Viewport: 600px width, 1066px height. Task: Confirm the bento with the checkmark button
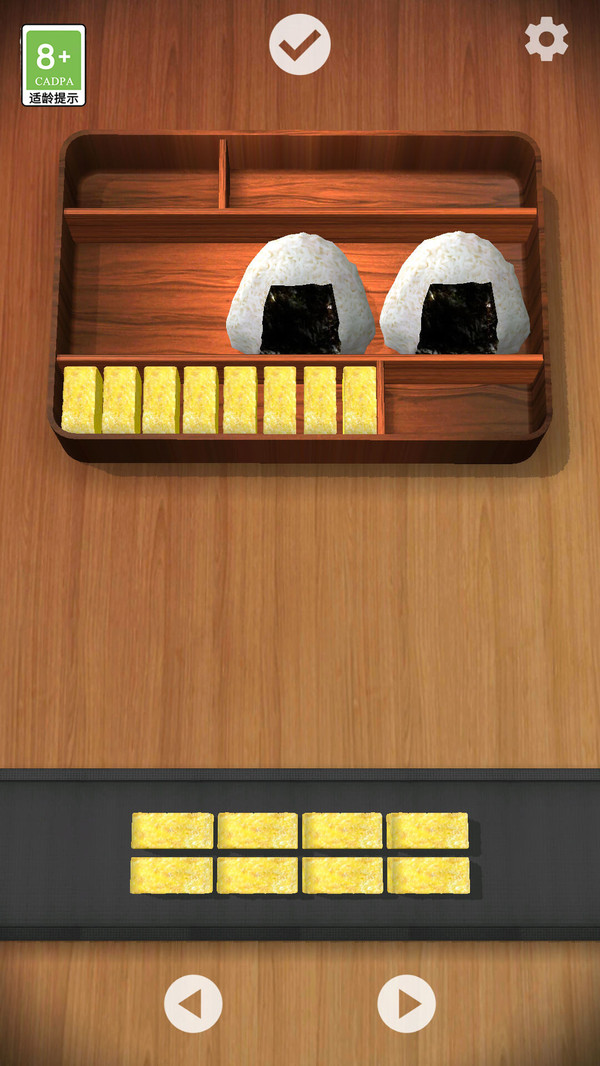[x=299, y=44]
